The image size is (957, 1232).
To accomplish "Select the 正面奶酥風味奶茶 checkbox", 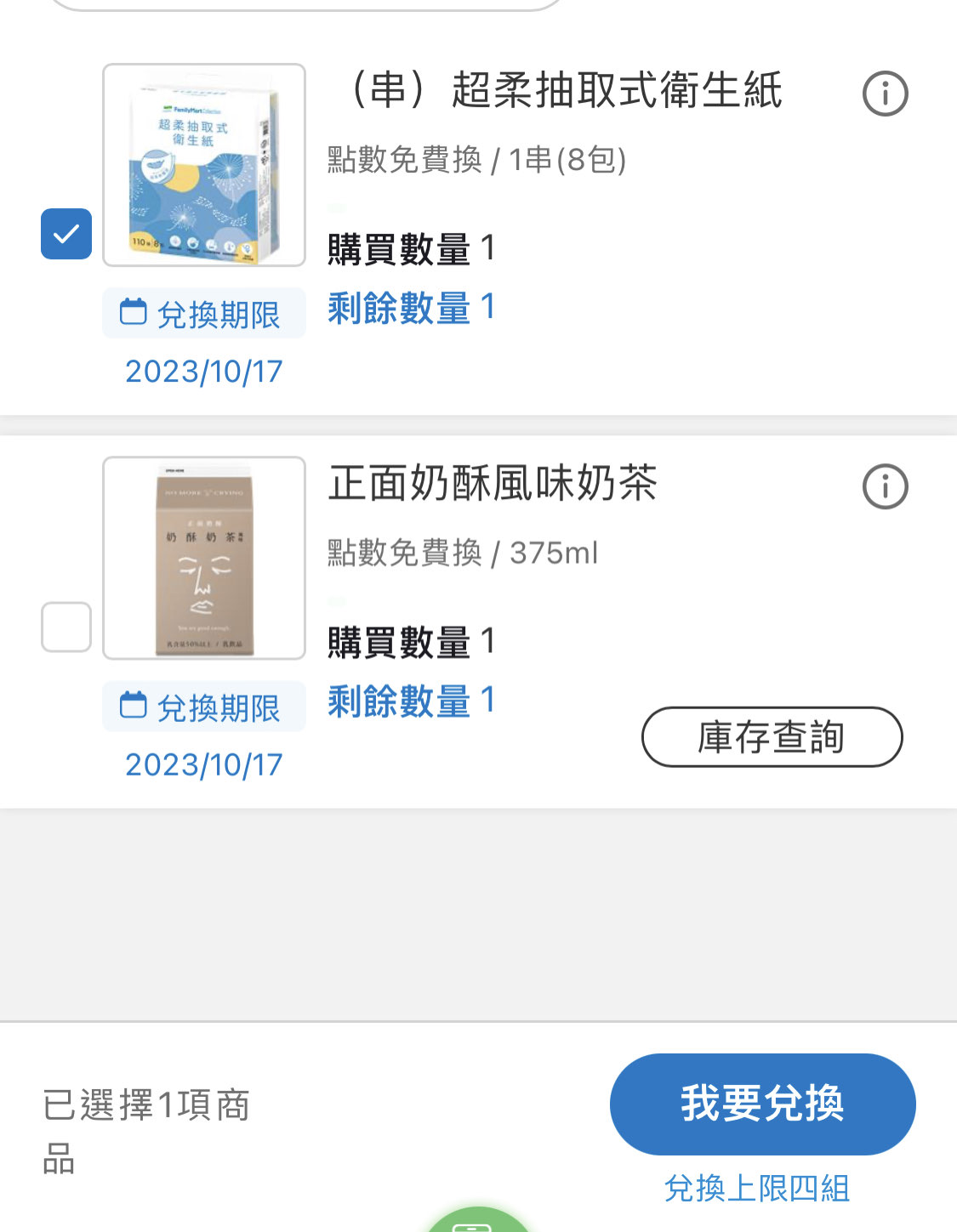I will click(66, 627).
